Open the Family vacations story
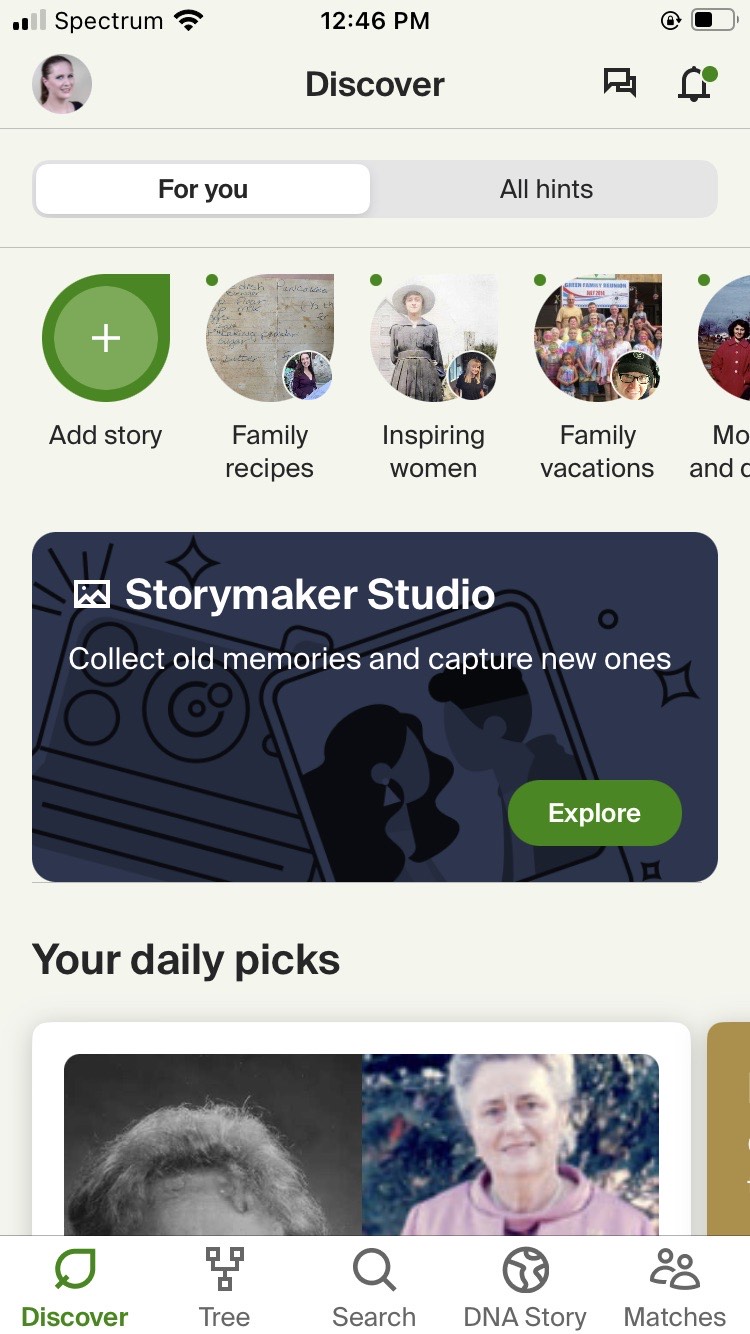The image size is (750, 1334). pyautogui.click(x=597, y=338)
